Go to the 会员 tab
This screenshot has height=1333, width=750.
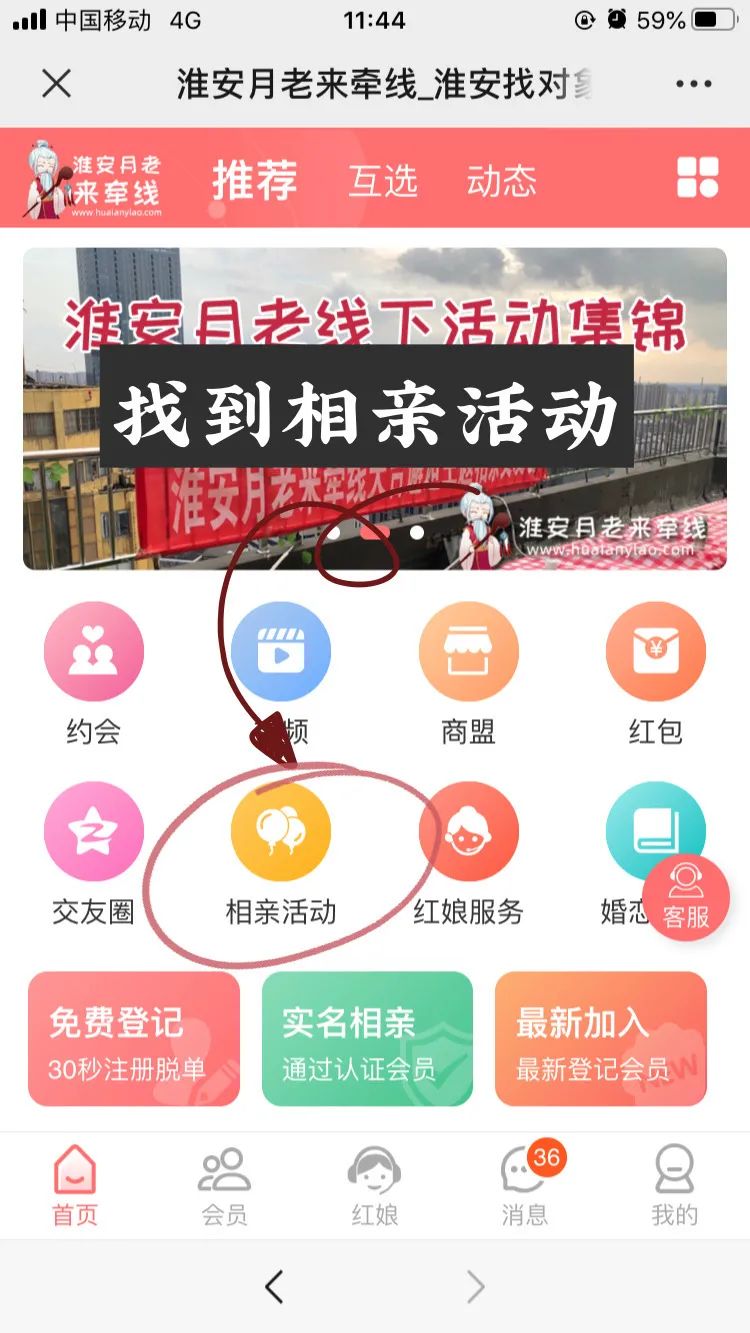point(224,1187)
